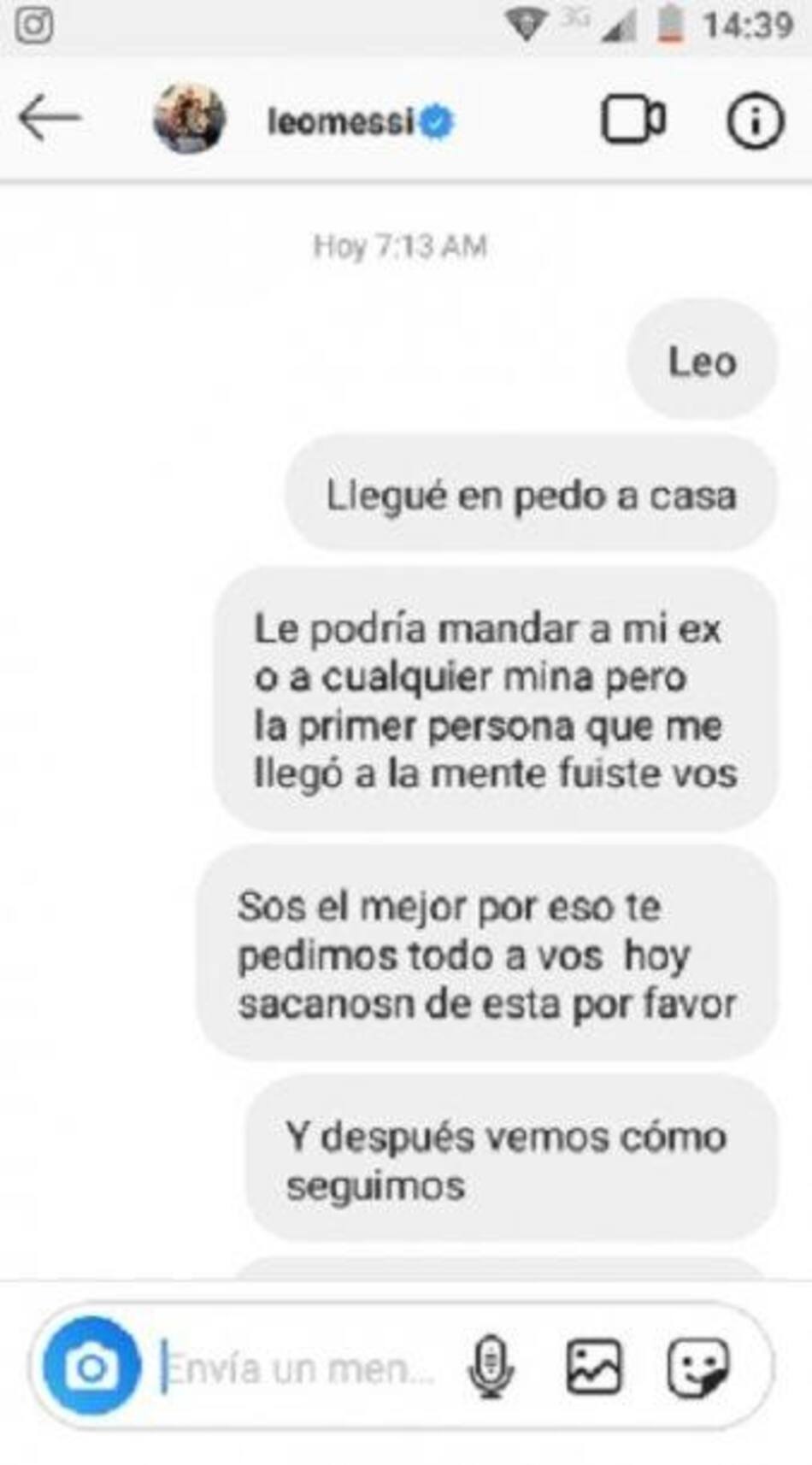Open the sticker picker
Viewport: 812px width, 1465px height.
698,1368
